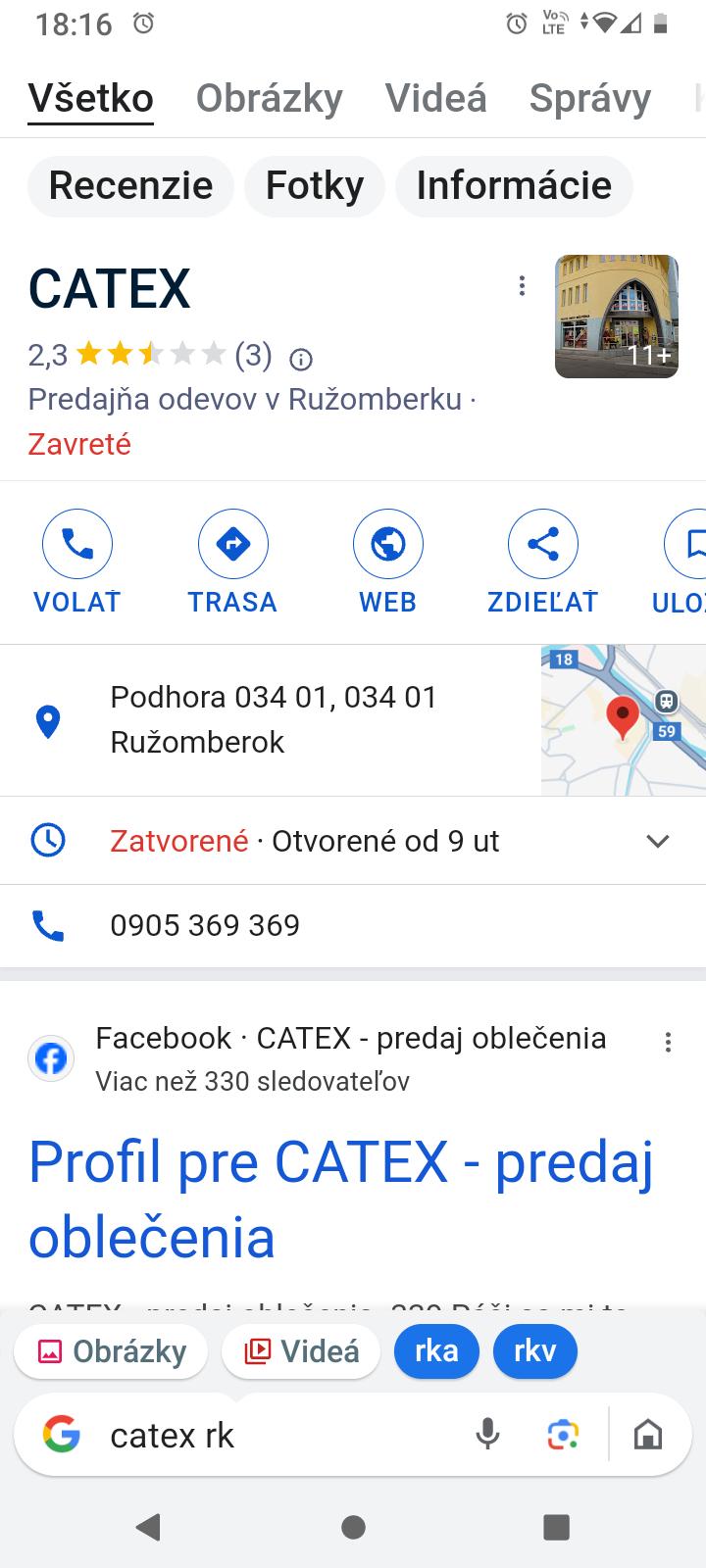
Task: Dial the number 0905 369 369
Action: [204, 925]
